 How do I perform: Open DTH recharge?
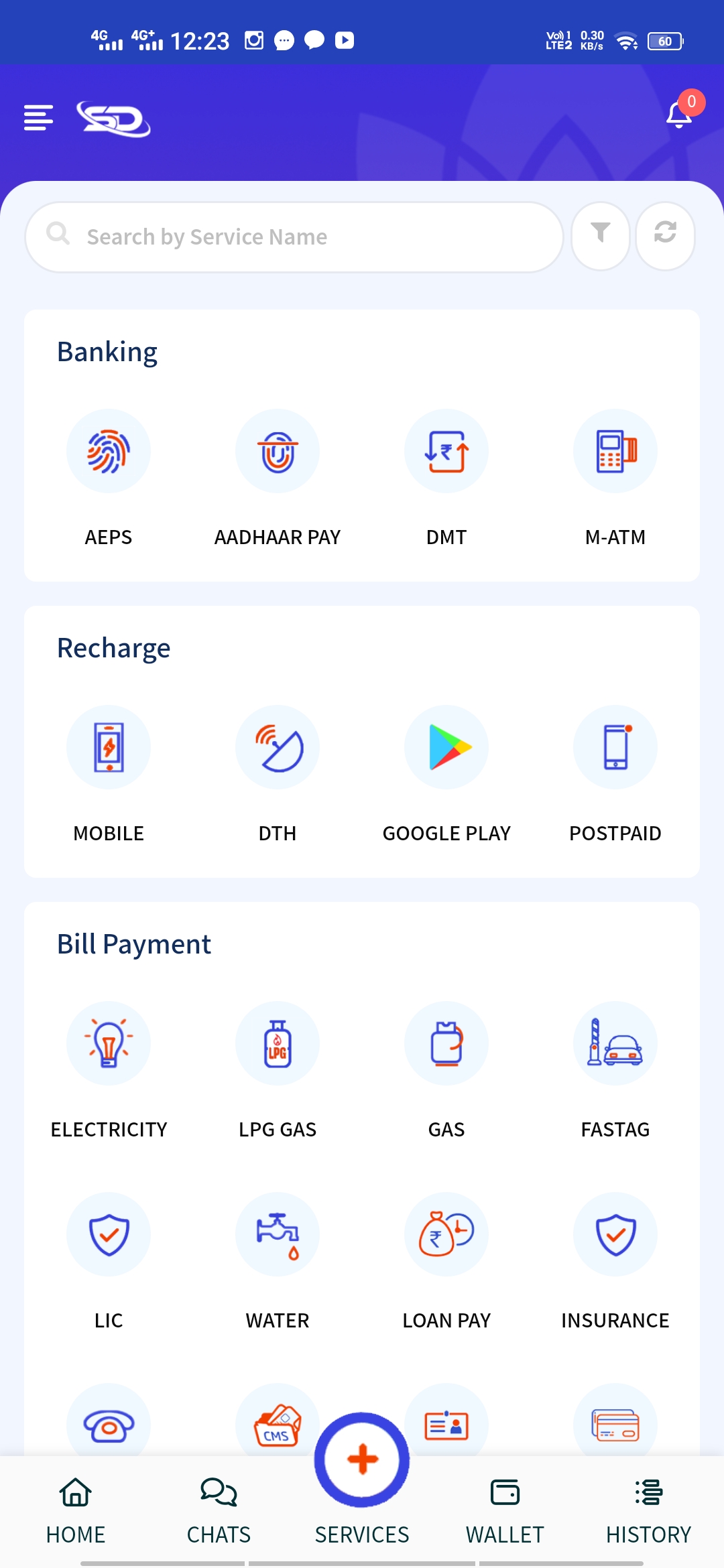click(x=278, y=747)
